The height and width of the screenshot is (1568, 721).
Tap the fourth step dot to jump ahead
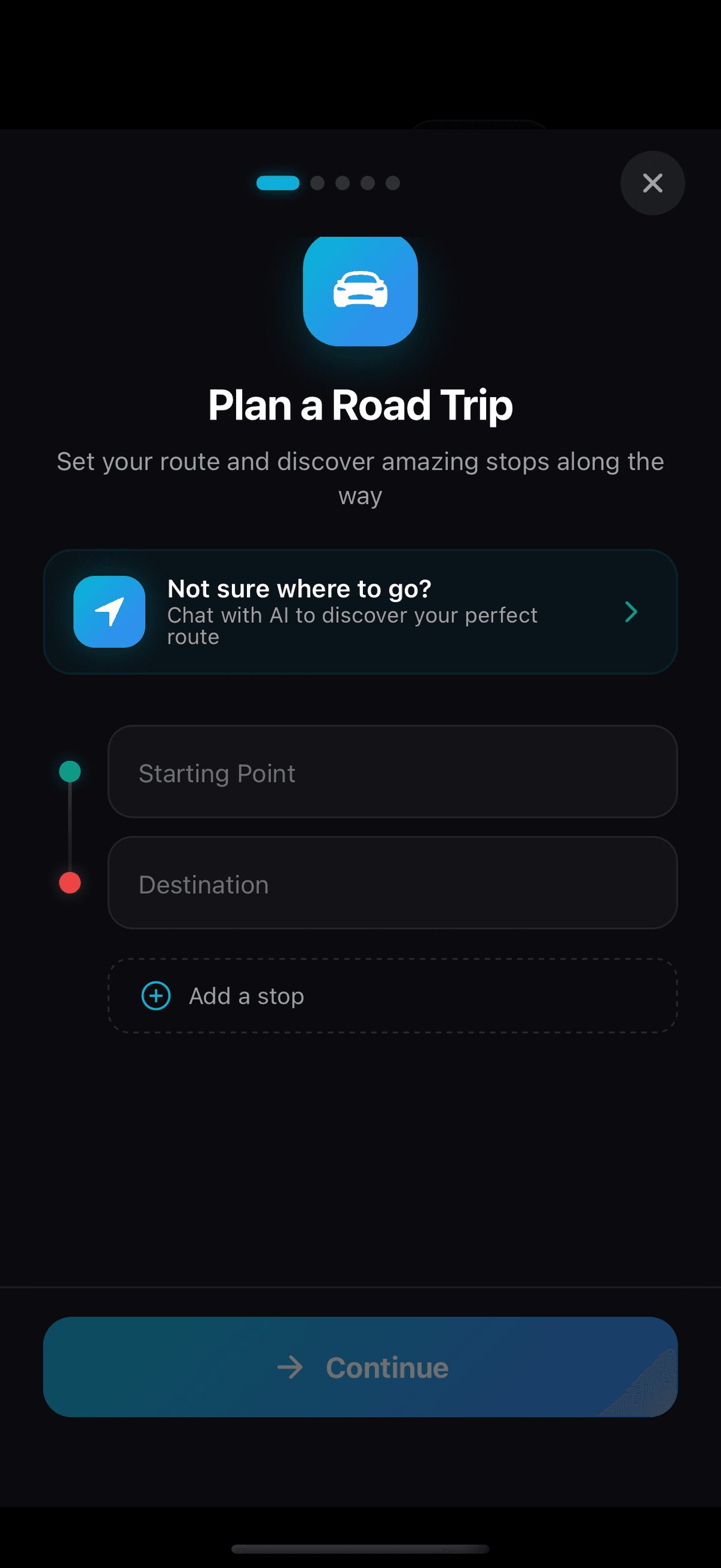coord(367,183)
